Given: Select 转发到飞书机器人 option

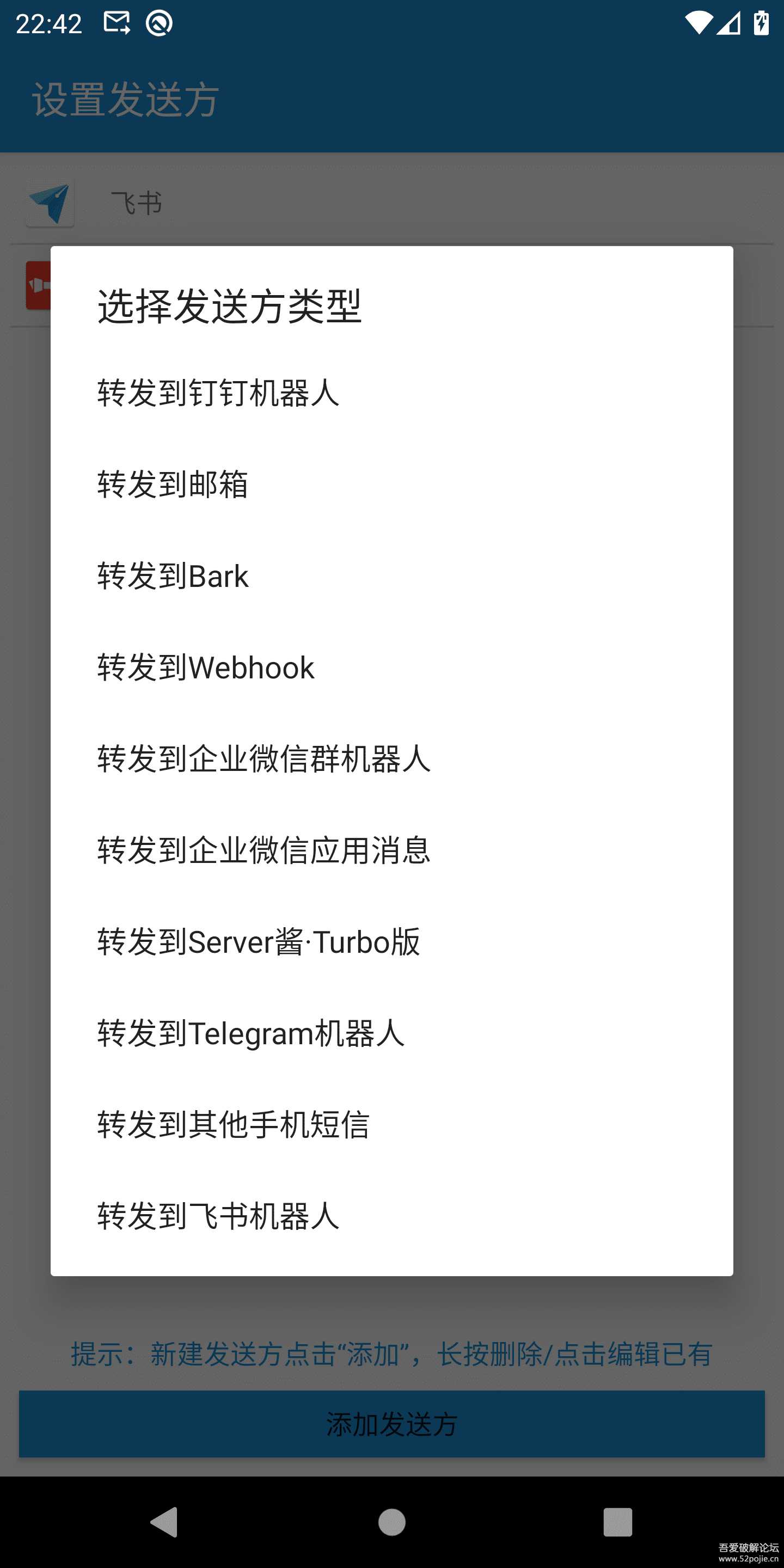Looking at the screenshot, I should click(x=218, y=1217).
